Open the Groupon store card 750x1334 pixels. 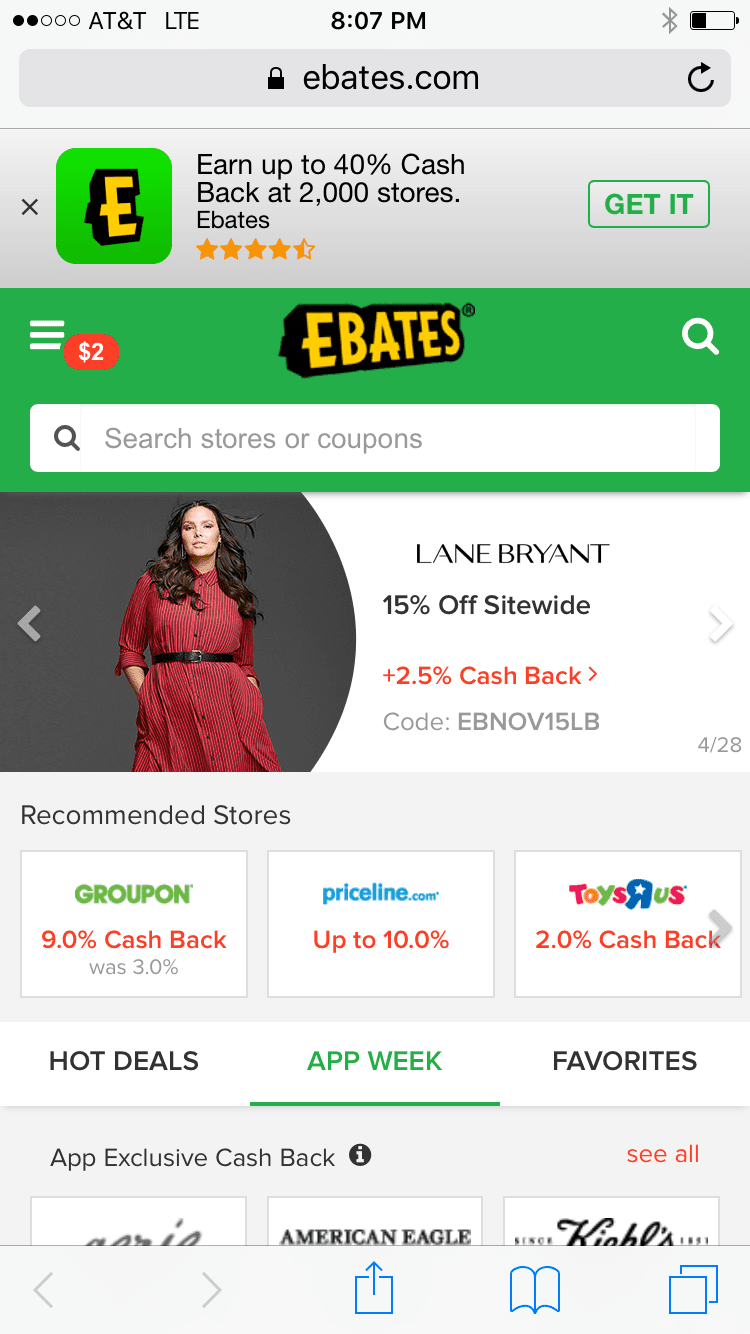[134, 924]
